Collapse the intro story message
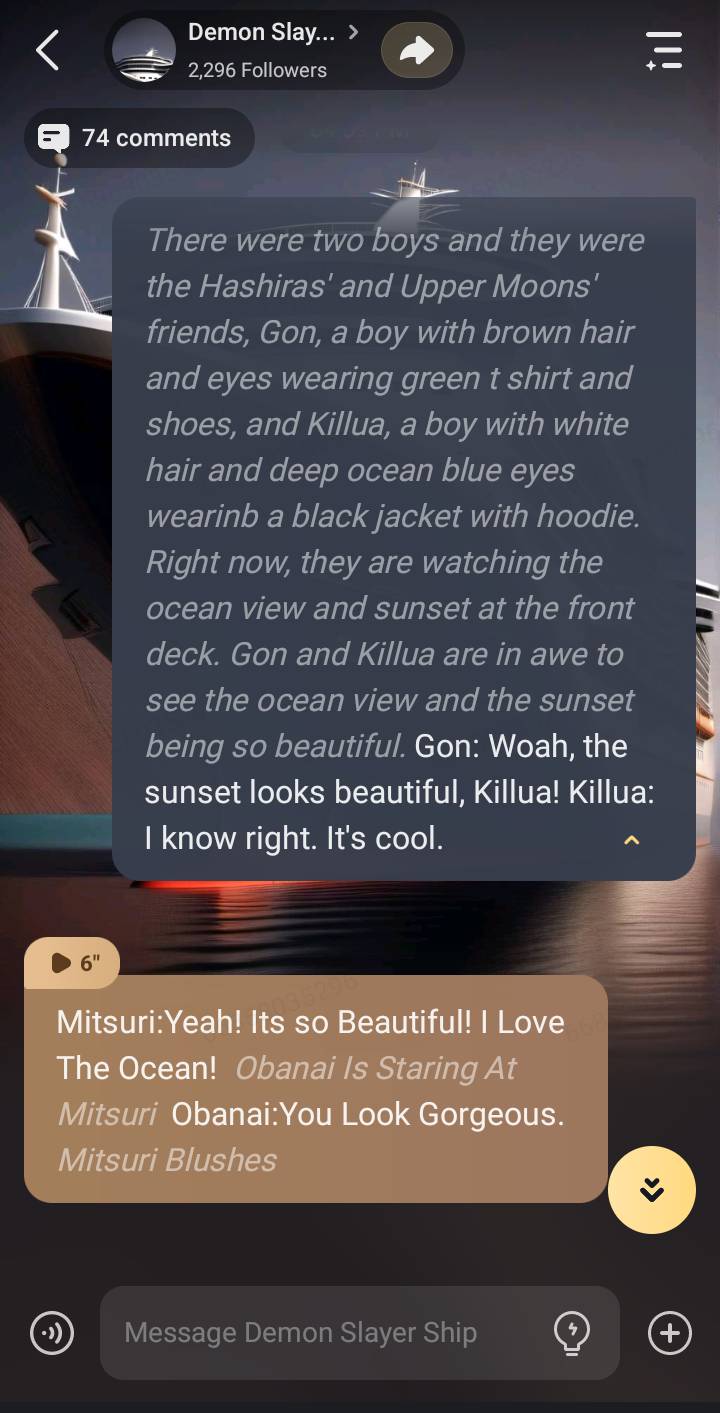Screen dimensions: 720x1413 pos(631,840)
